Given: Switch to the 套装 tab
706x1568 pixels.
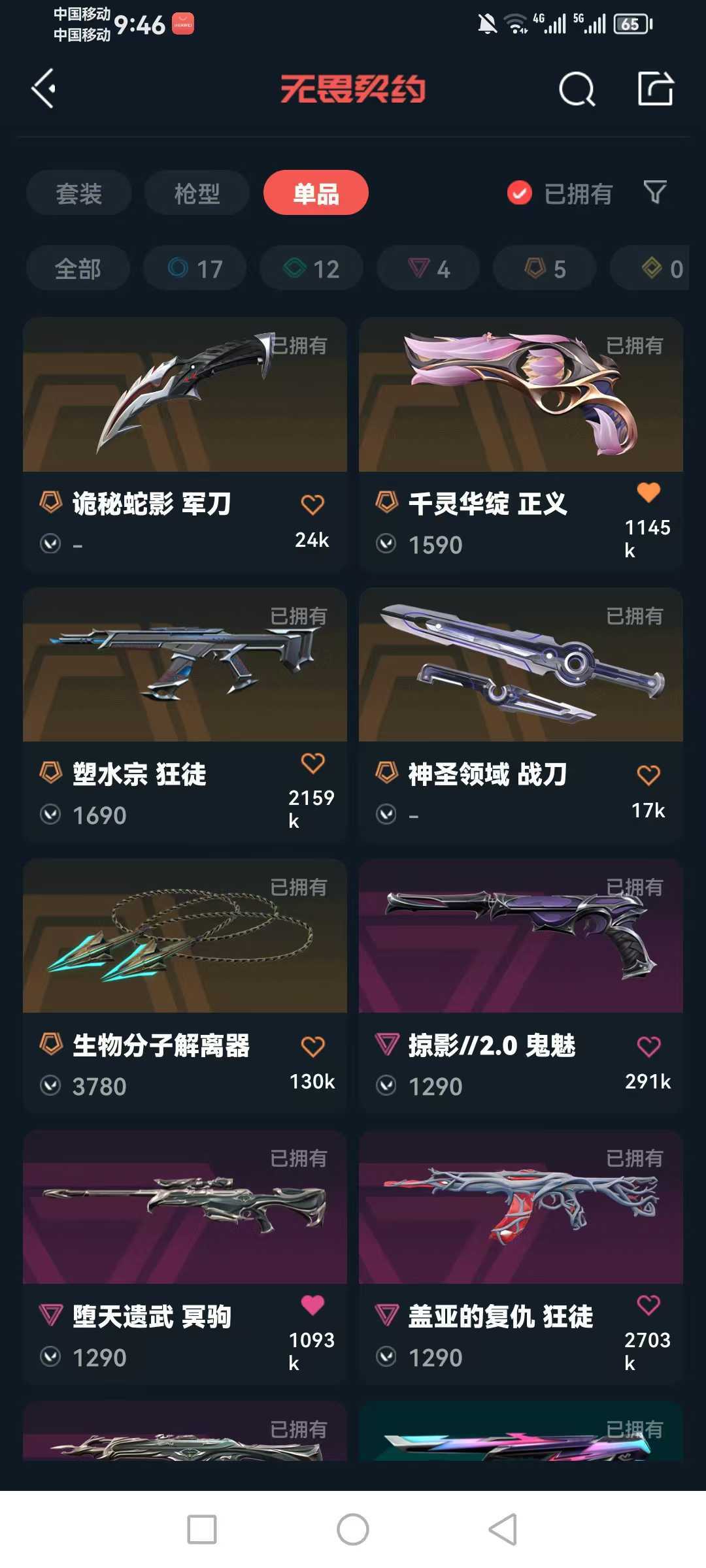Looking at the screenshot, I should tap(79, 193).
